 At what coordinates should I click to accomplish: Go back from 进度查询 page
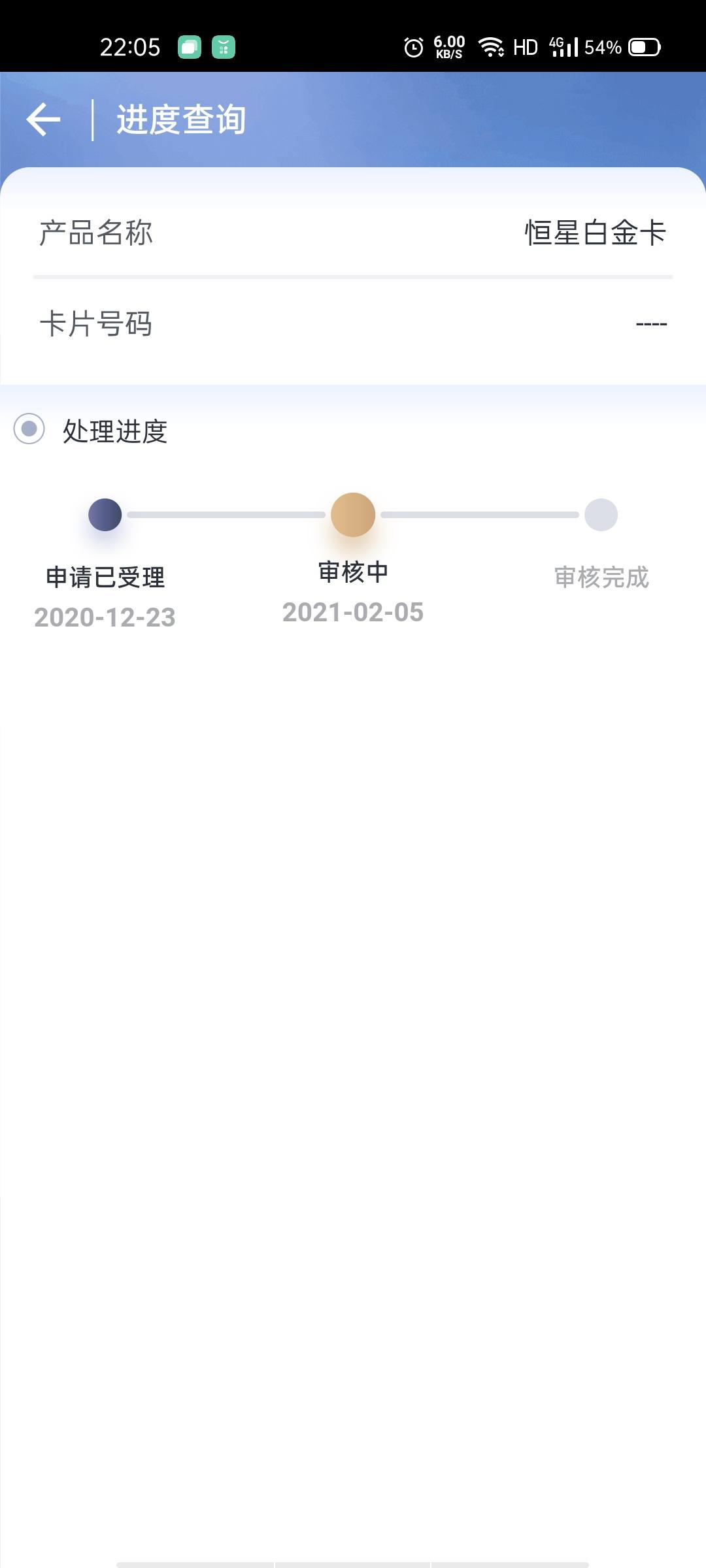(43, 120)
